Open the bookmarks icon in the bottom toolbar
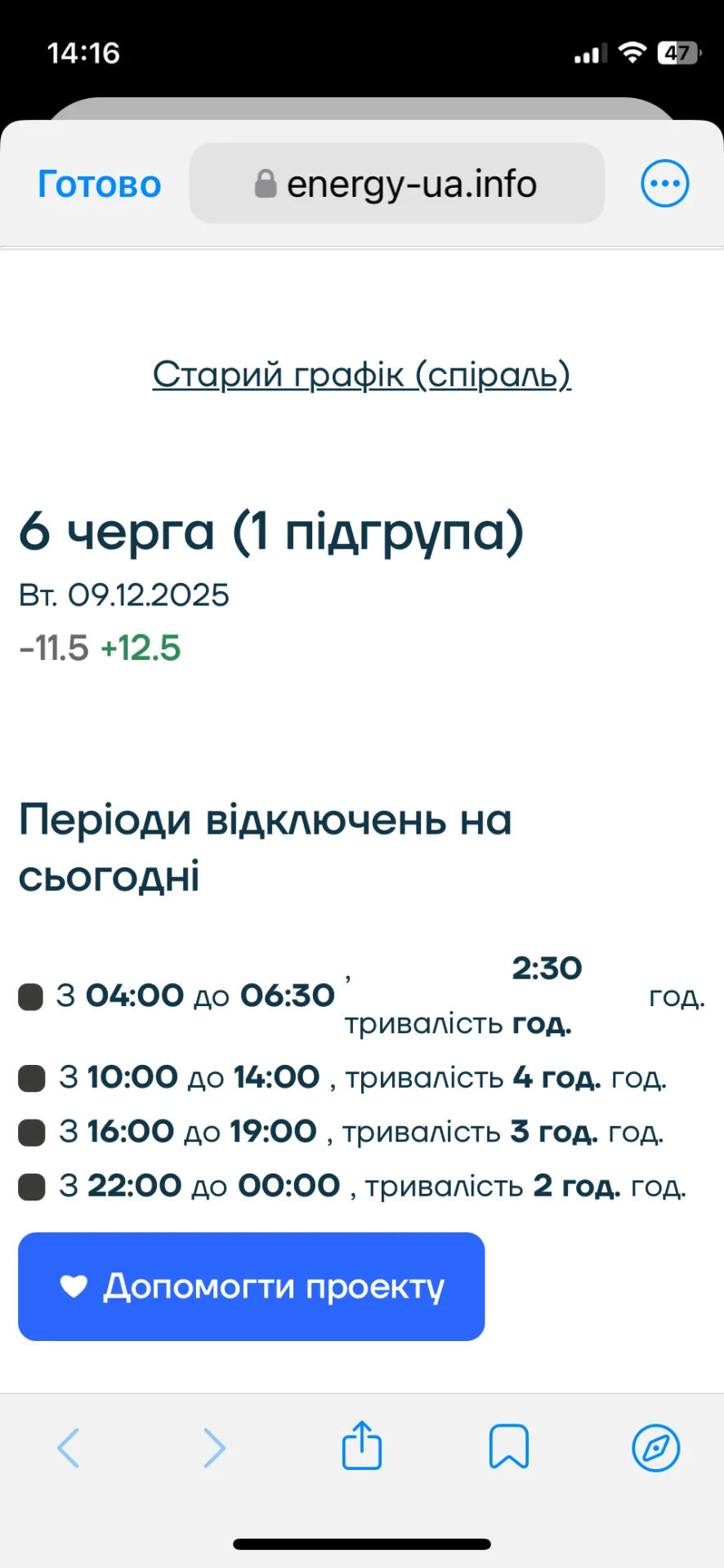 [508, 1447]
